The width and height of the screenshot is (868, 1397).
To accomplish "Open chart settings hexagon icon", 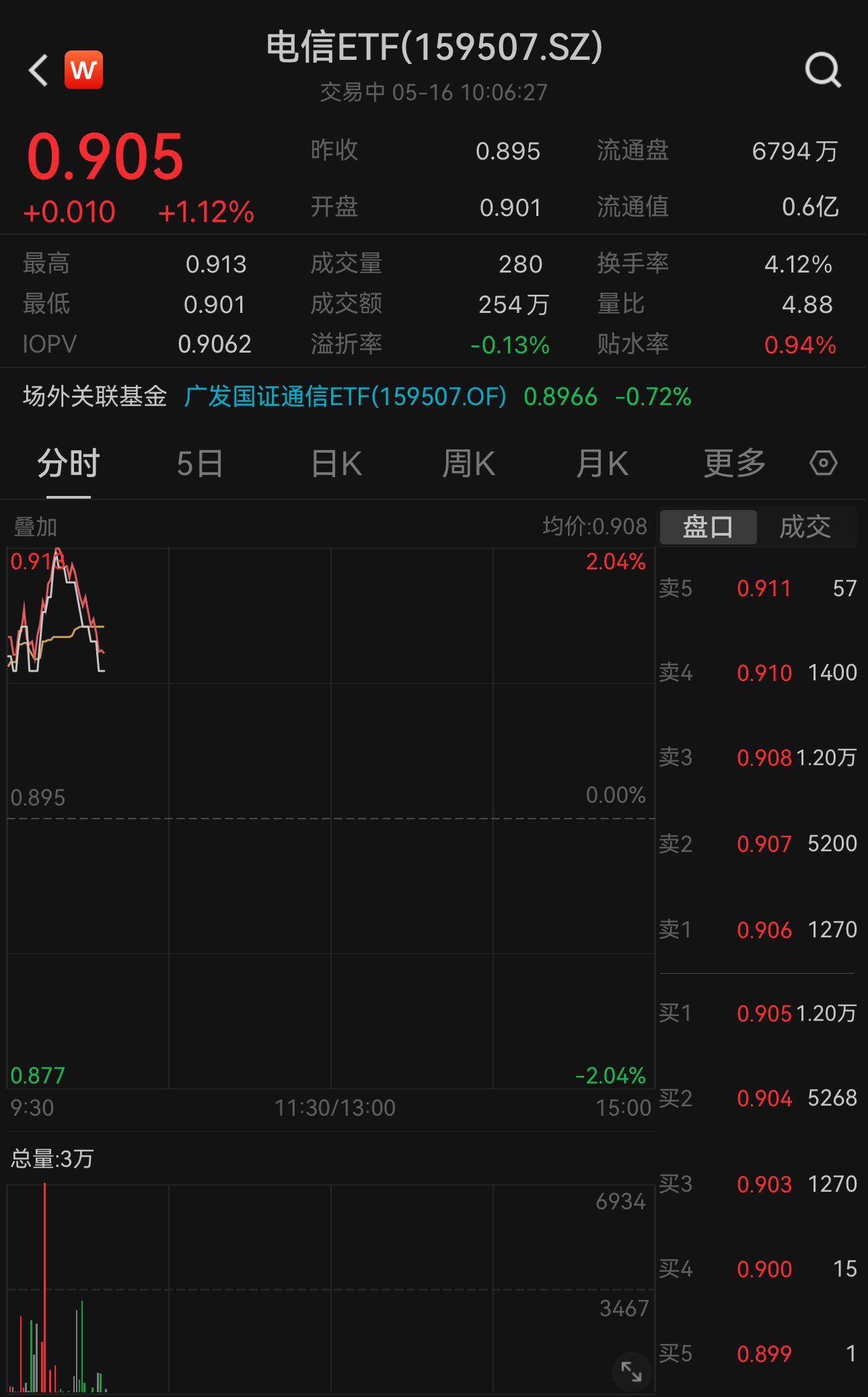I will 823,464.
